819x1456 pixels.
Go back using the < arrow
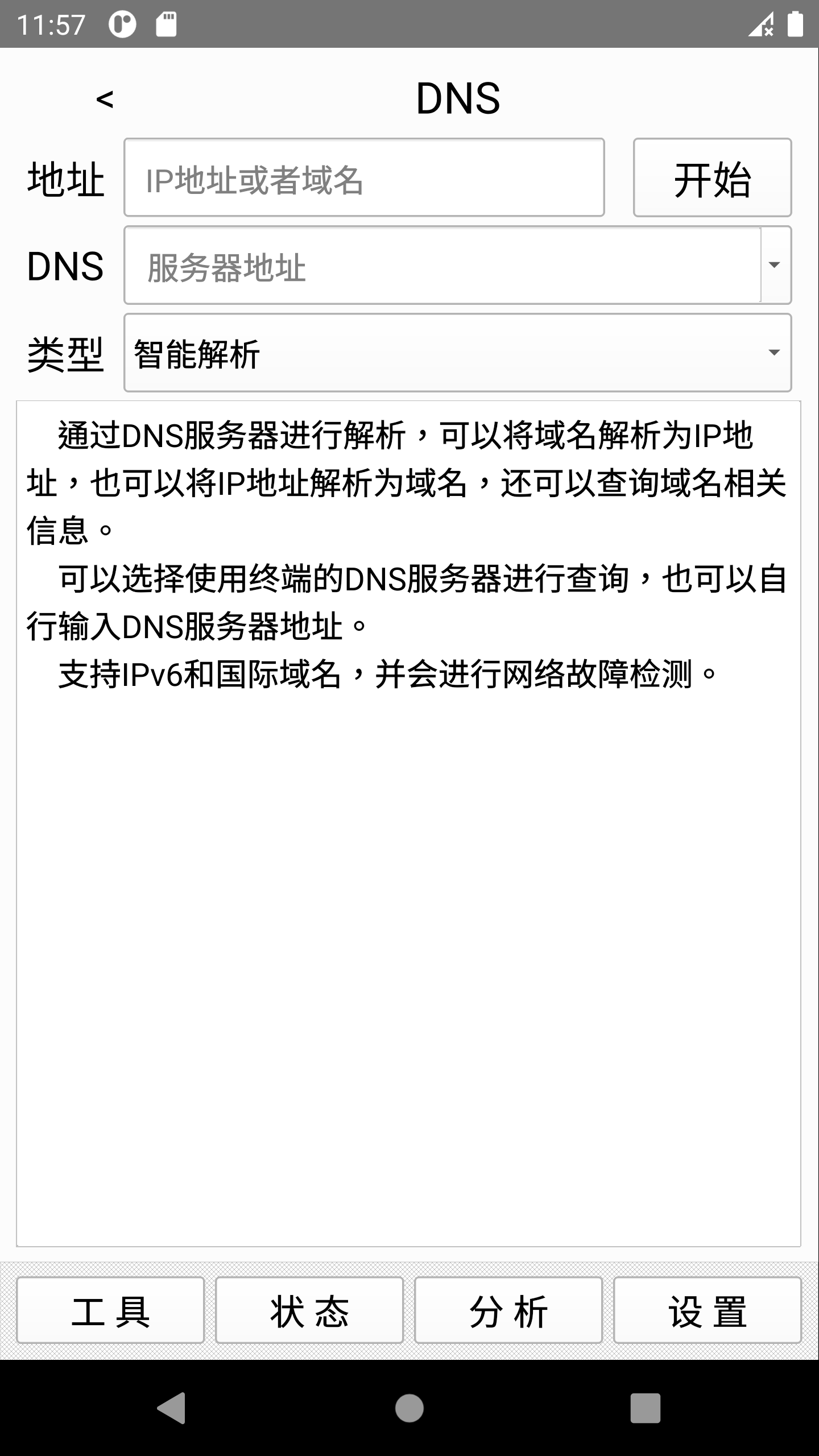(105, 100)
